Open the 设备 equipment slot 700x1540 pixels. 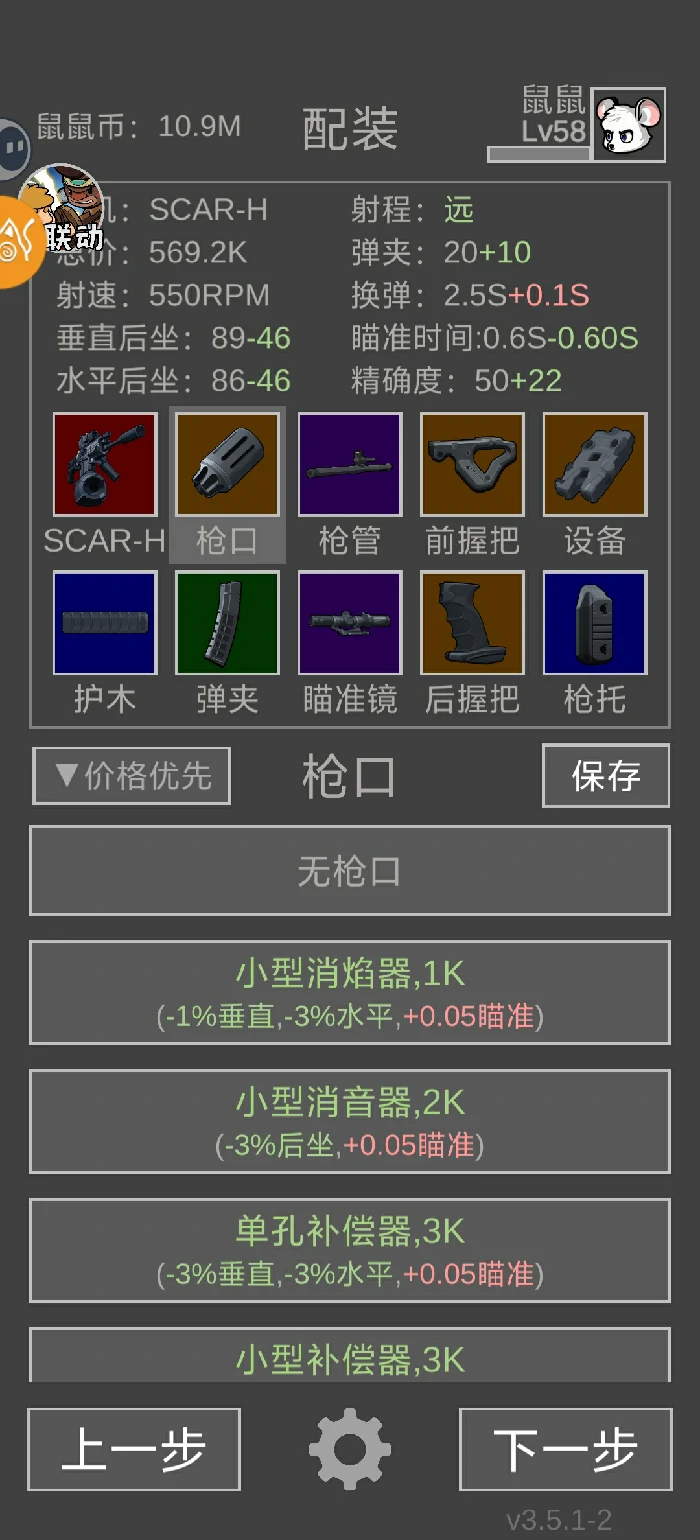[595, 465]
